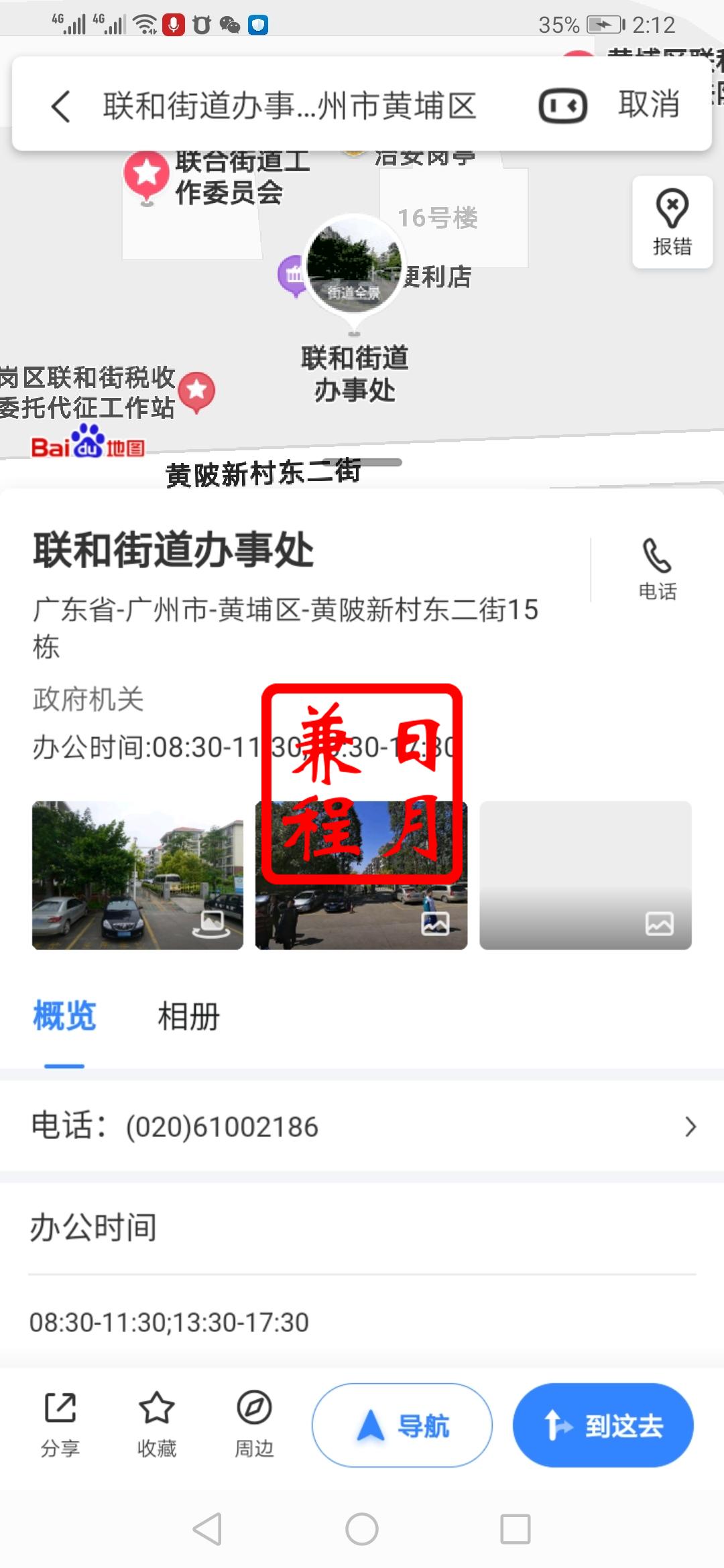Image resolution: width=724 pixels, height=1568 pixels.
Task: Tap the system home button
Action: click(362, 1530)
